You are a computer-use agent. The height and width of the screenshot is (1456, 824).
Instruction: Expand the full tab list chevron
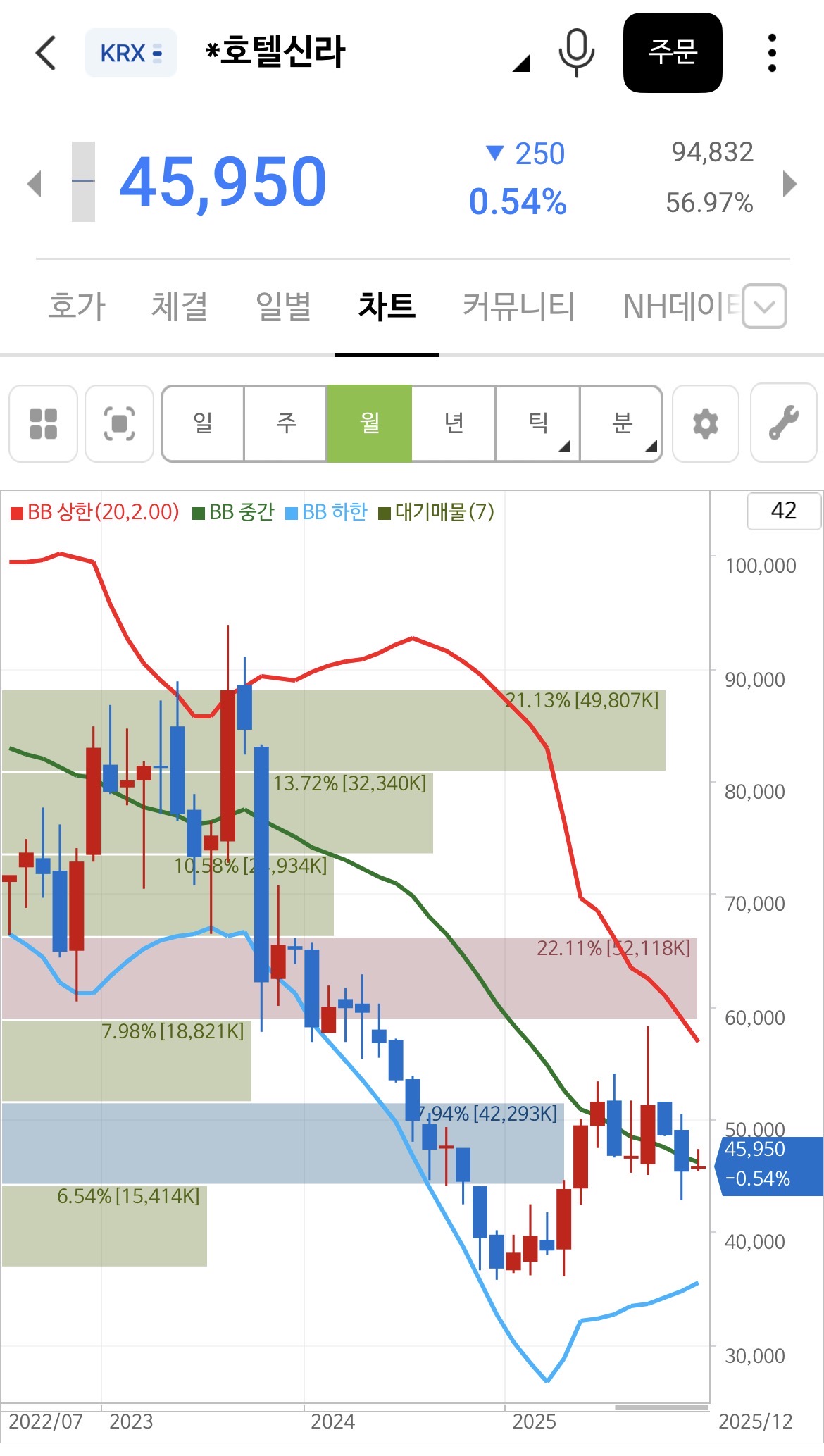[764, 306]
